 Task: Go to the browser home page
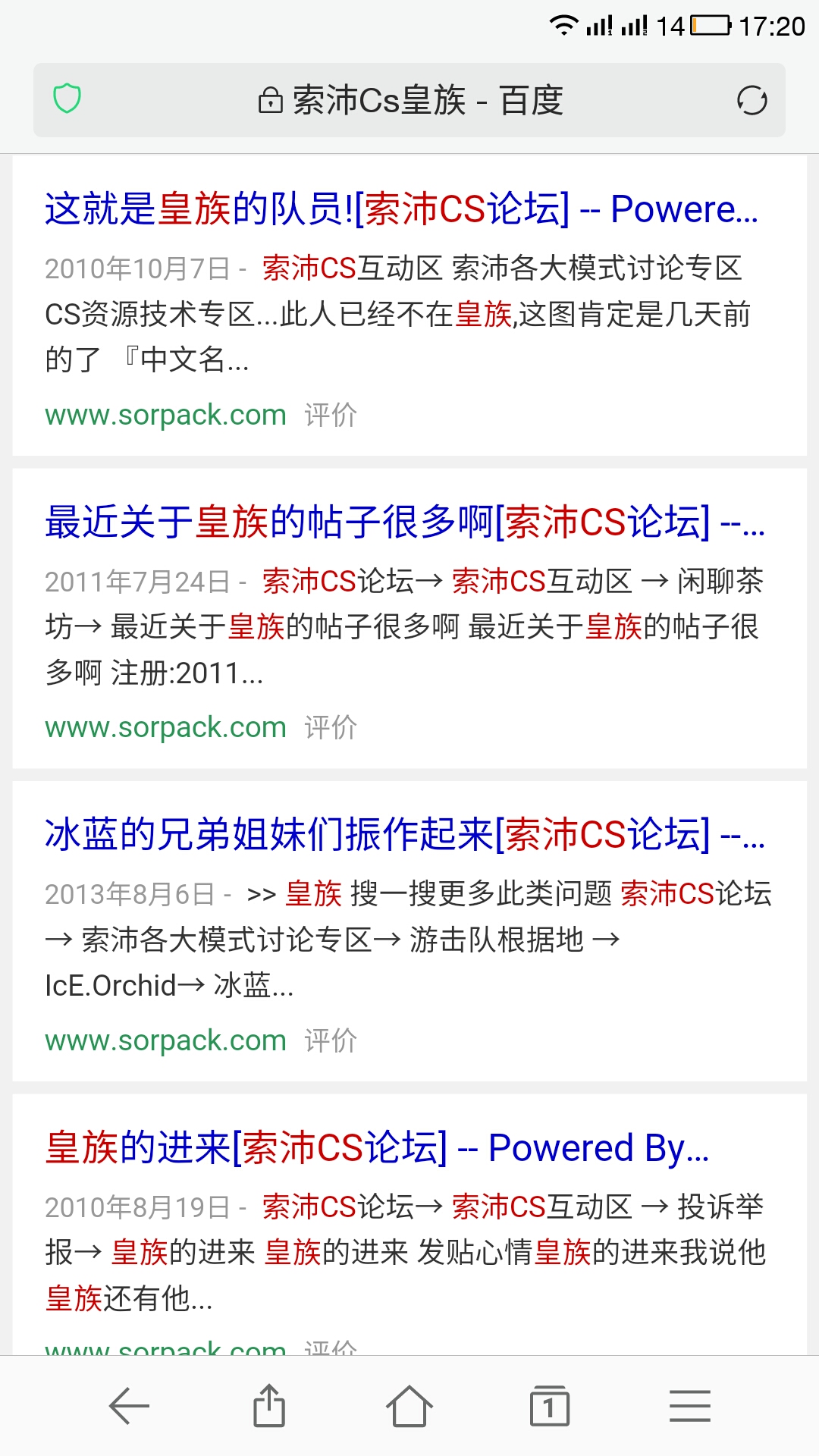[409, 1406]
